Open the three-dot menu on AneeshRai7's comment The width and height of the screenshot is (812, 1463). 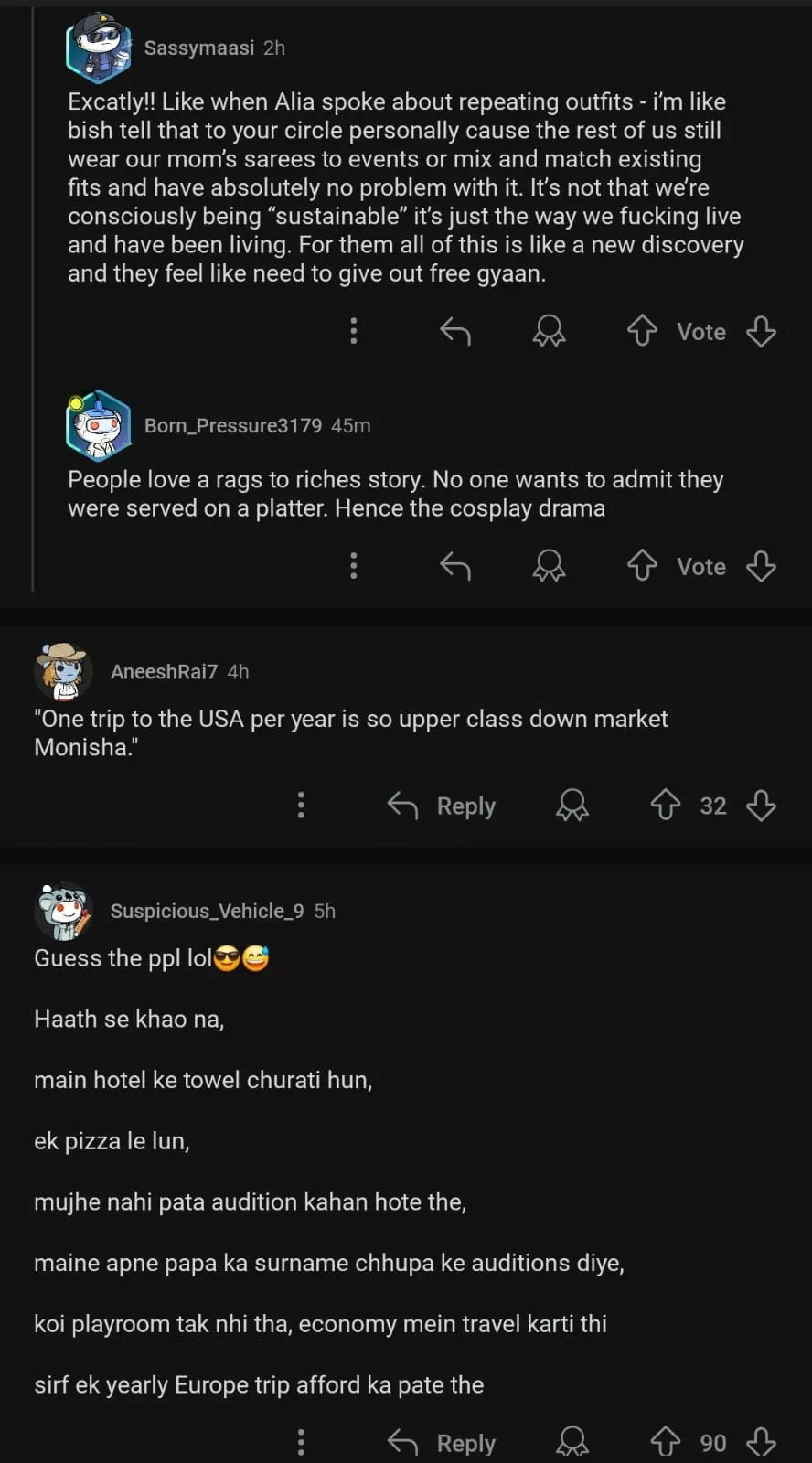point(301,806)
